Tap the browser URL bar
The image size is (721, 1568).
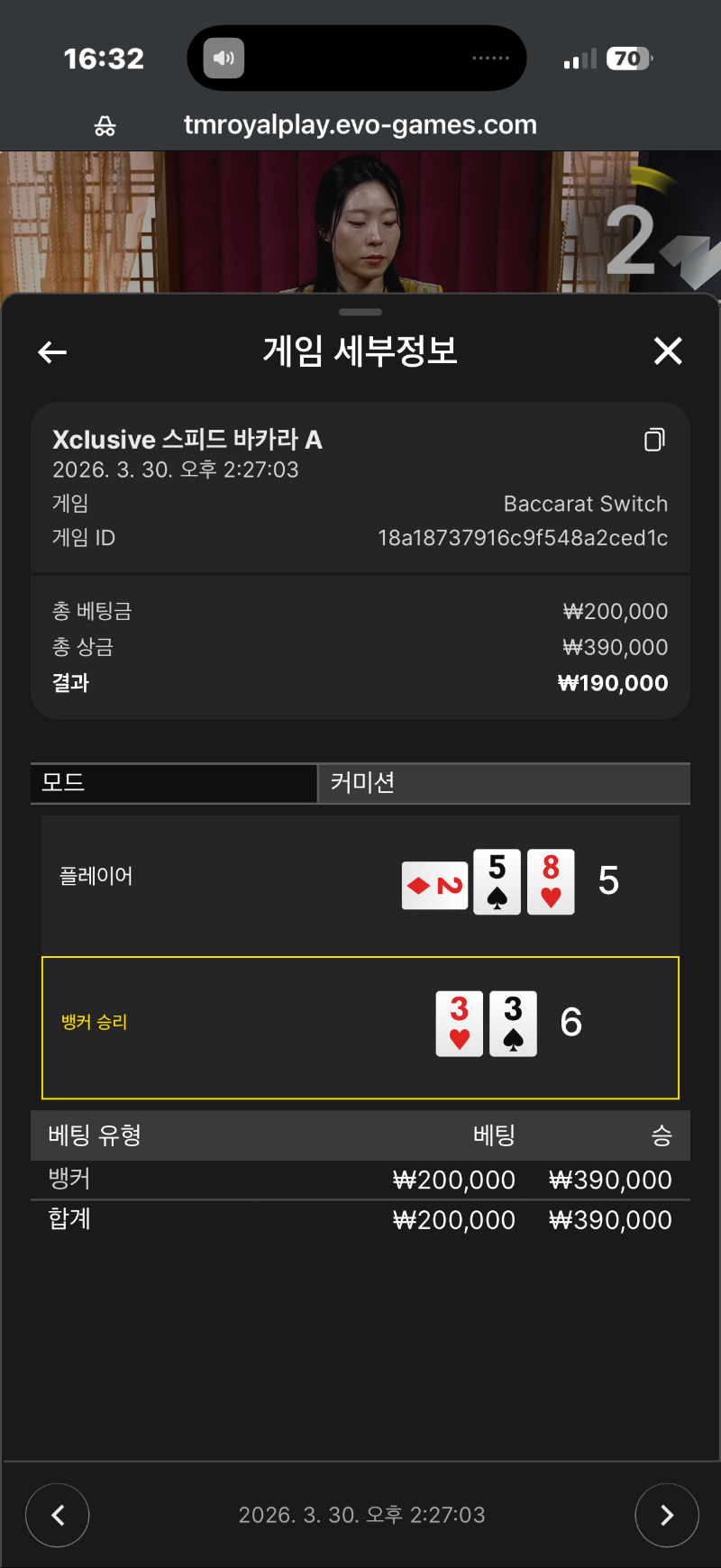[x=360, y=124]
